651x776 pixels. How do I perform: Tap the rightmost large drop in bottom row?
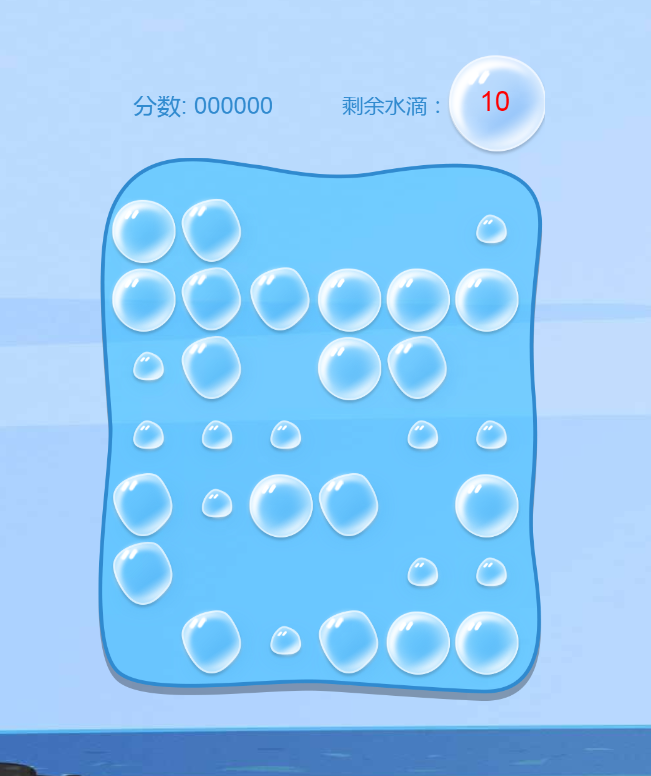486,642
